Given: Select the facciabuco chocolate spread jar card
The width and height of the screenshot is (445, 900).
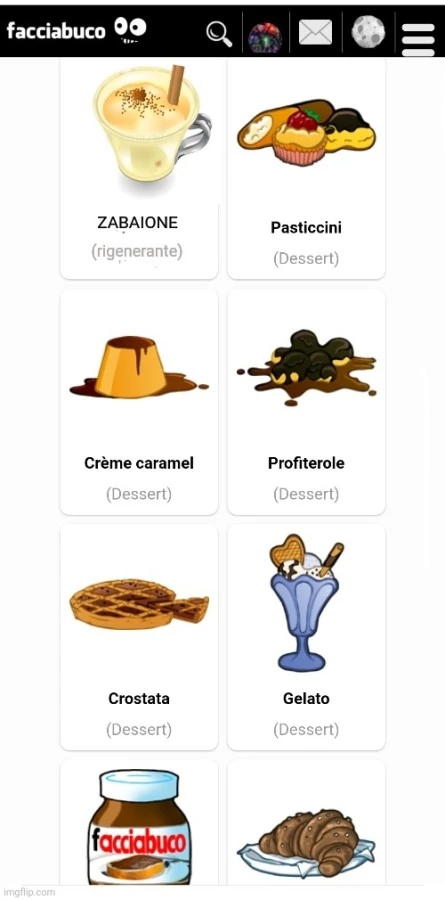Looking at the screenshot, I should point(139,823).
